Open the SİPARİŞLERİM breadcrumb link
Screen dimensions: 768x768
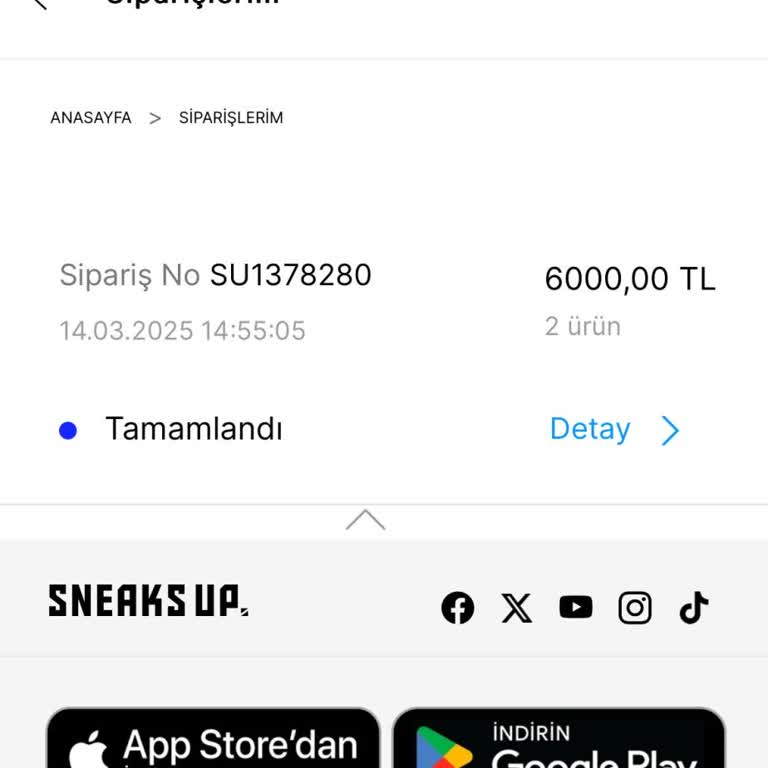(x=231, y=117)
